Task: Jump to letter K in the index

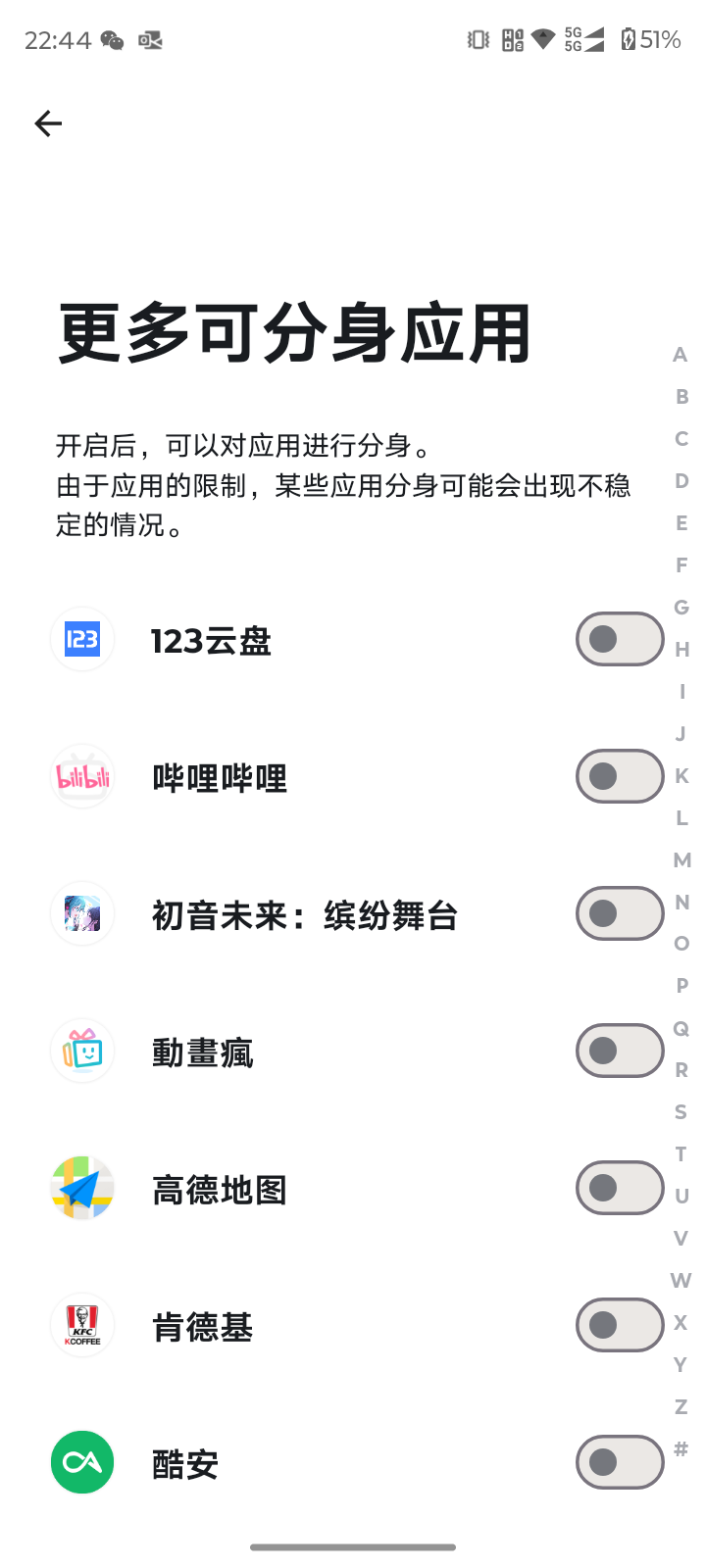Action: tap(681, 776)
